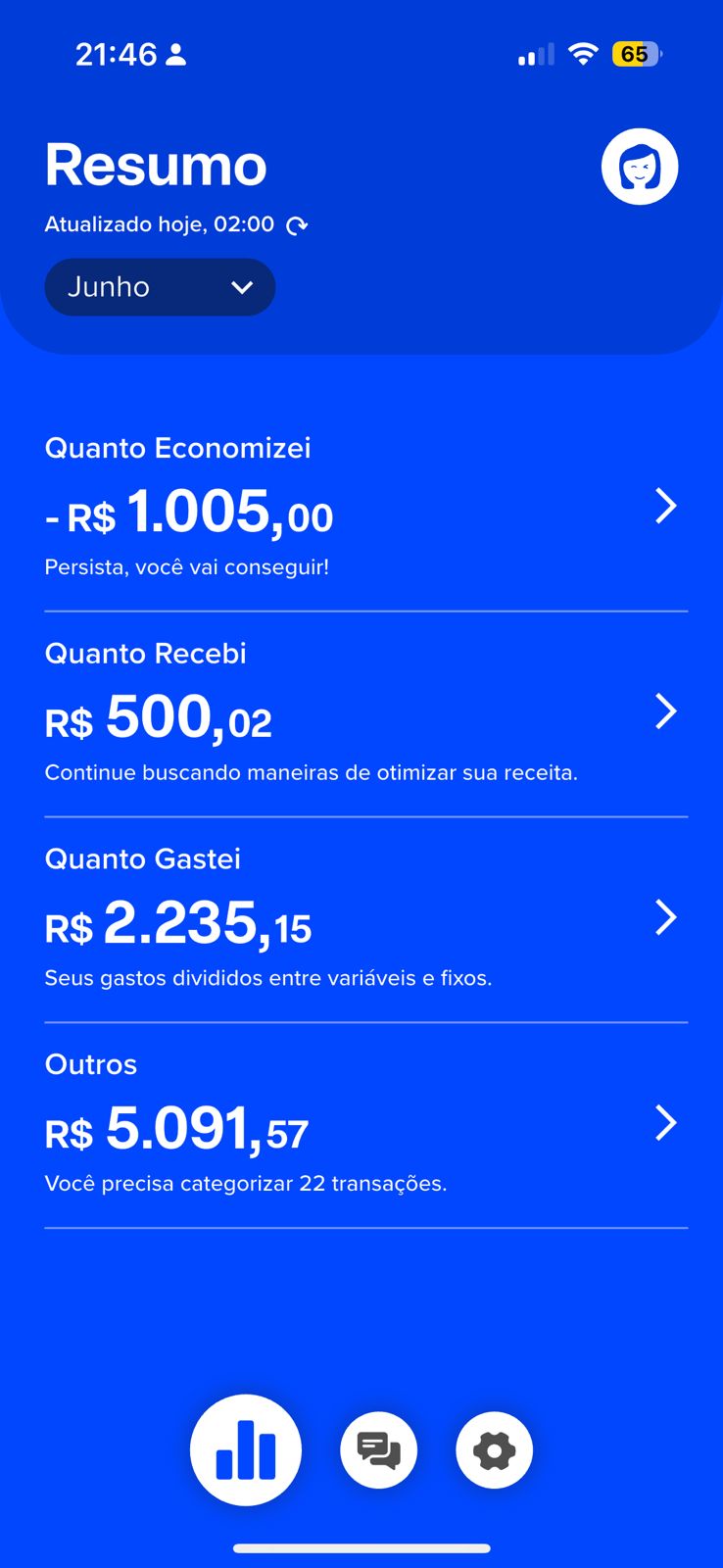Open the chat messages icon

point(379,1449)
